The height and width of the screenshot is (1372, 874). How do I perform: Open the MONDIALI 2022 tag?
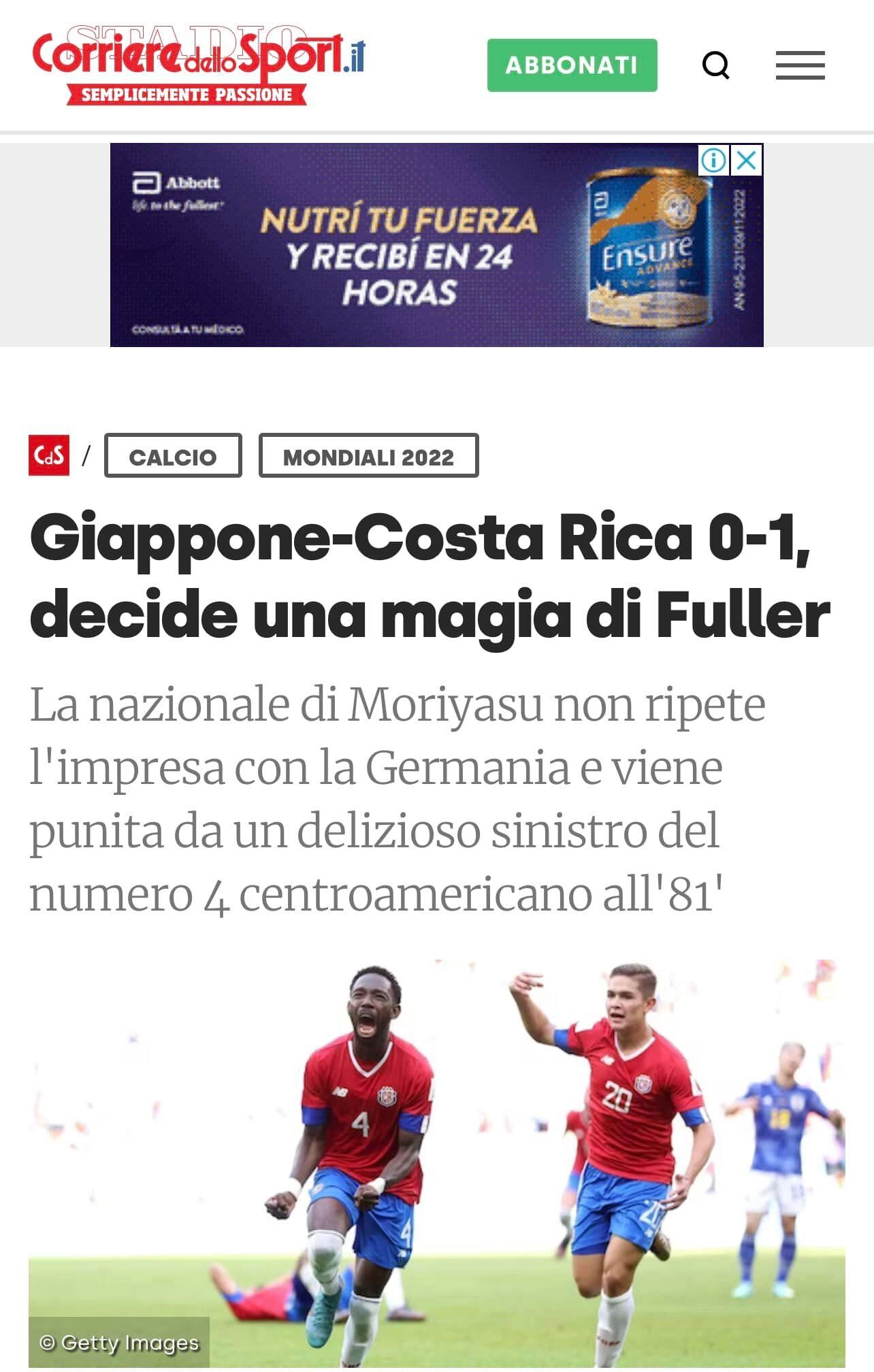click(x=368, y=456)
